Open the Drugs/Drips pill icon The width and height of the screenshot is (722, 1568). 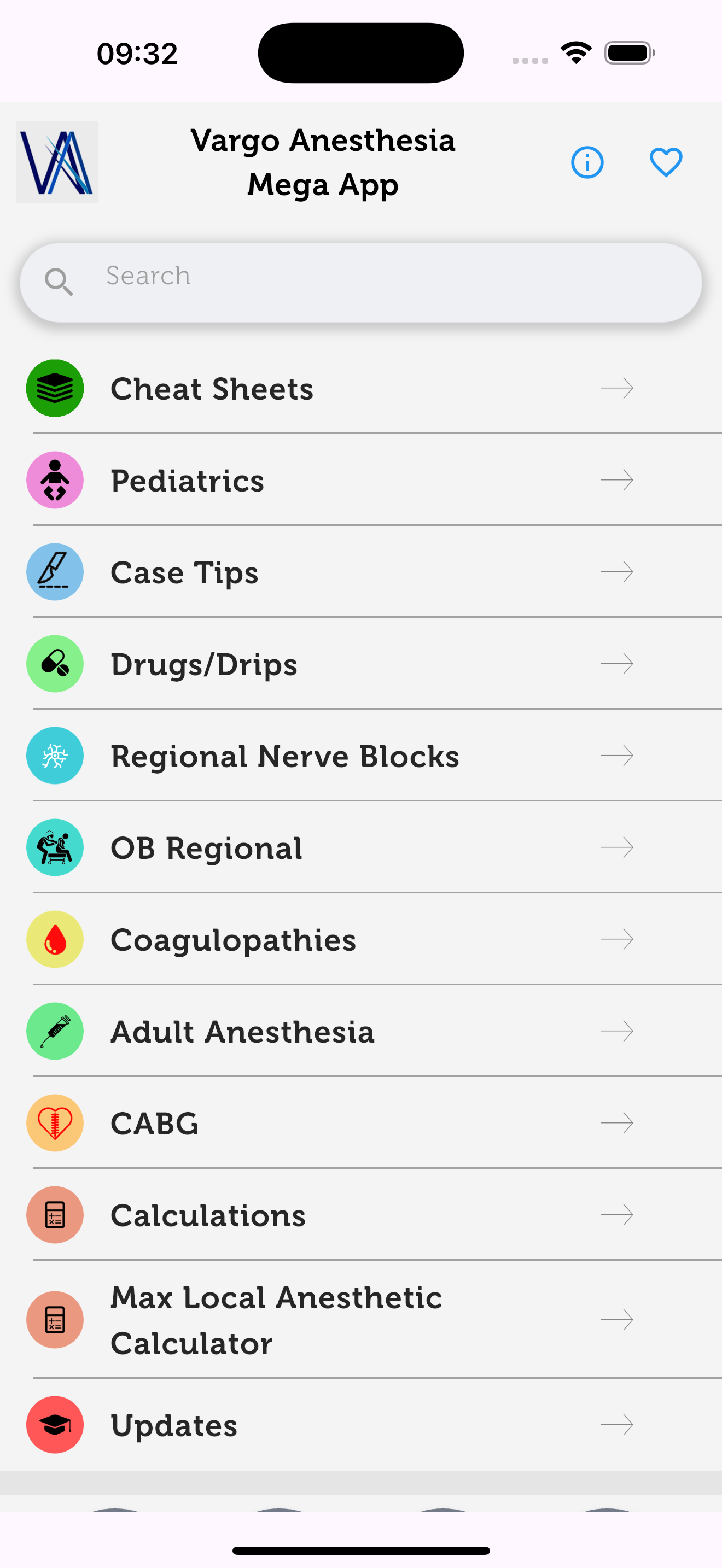54,664
